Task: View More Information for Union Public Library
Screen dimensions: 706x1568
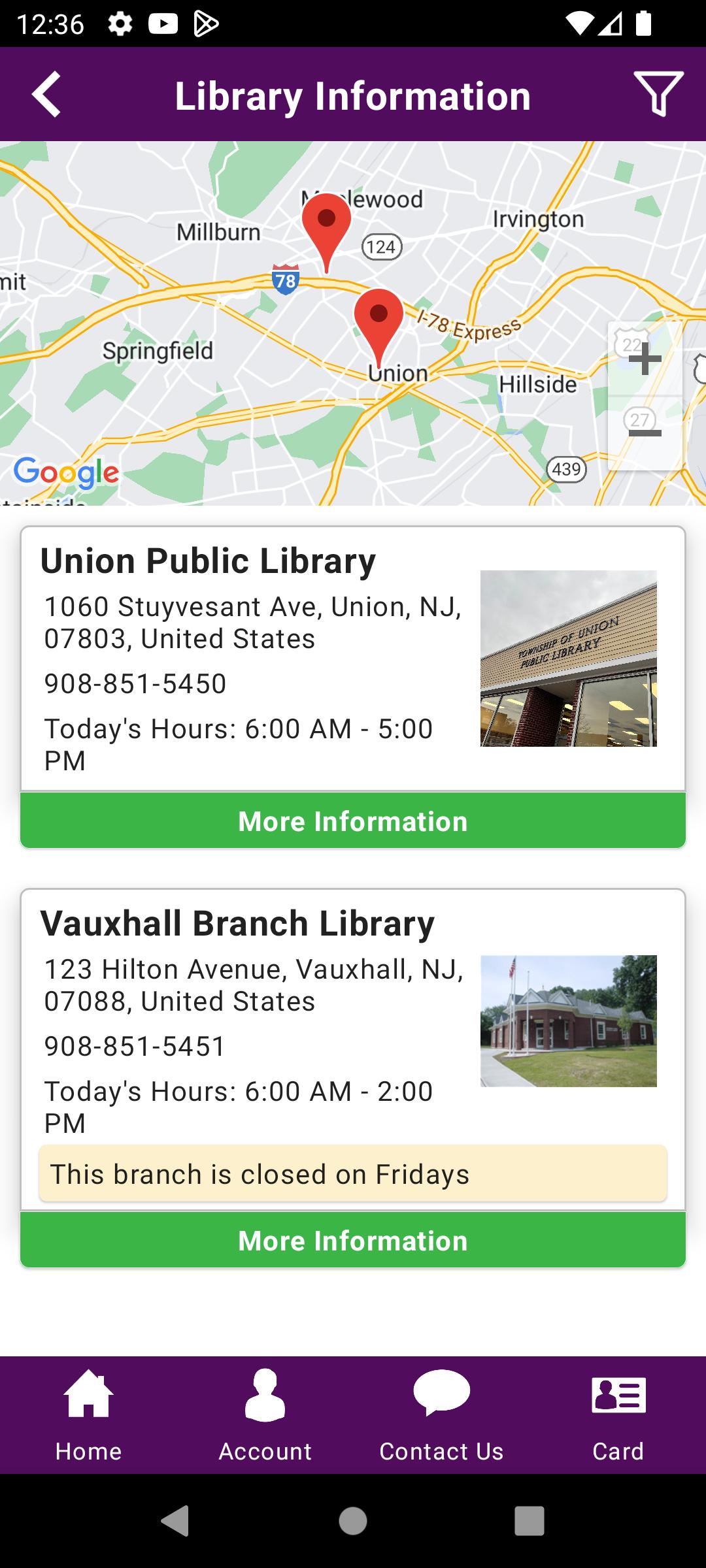Action: coord(353,821)
